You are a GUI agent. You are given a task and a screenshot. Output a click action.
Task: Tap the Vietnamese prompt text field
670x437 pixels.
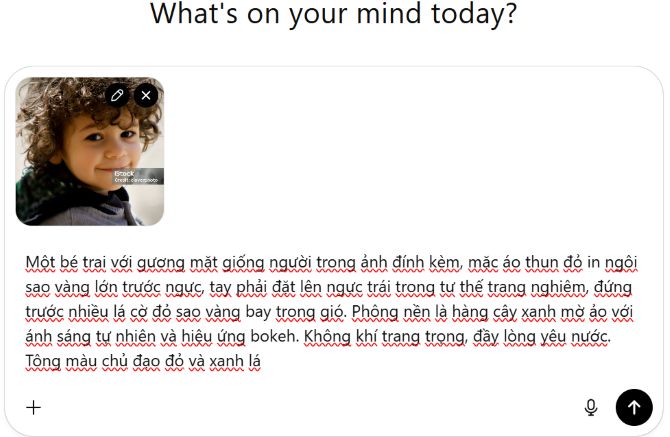click(x=330, y=312)
